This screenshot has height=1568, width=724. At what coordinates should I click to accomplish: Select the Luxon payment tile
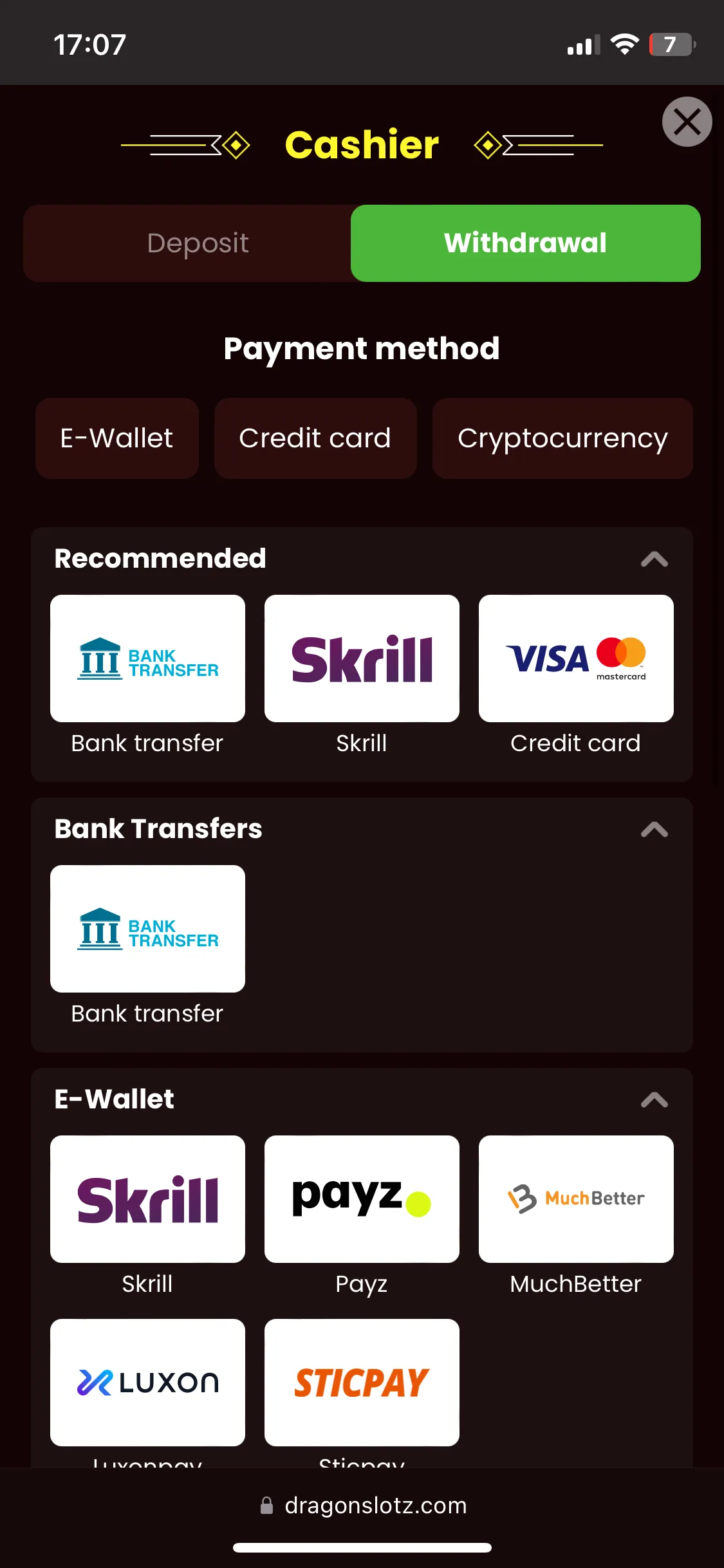pos(147,1382)
